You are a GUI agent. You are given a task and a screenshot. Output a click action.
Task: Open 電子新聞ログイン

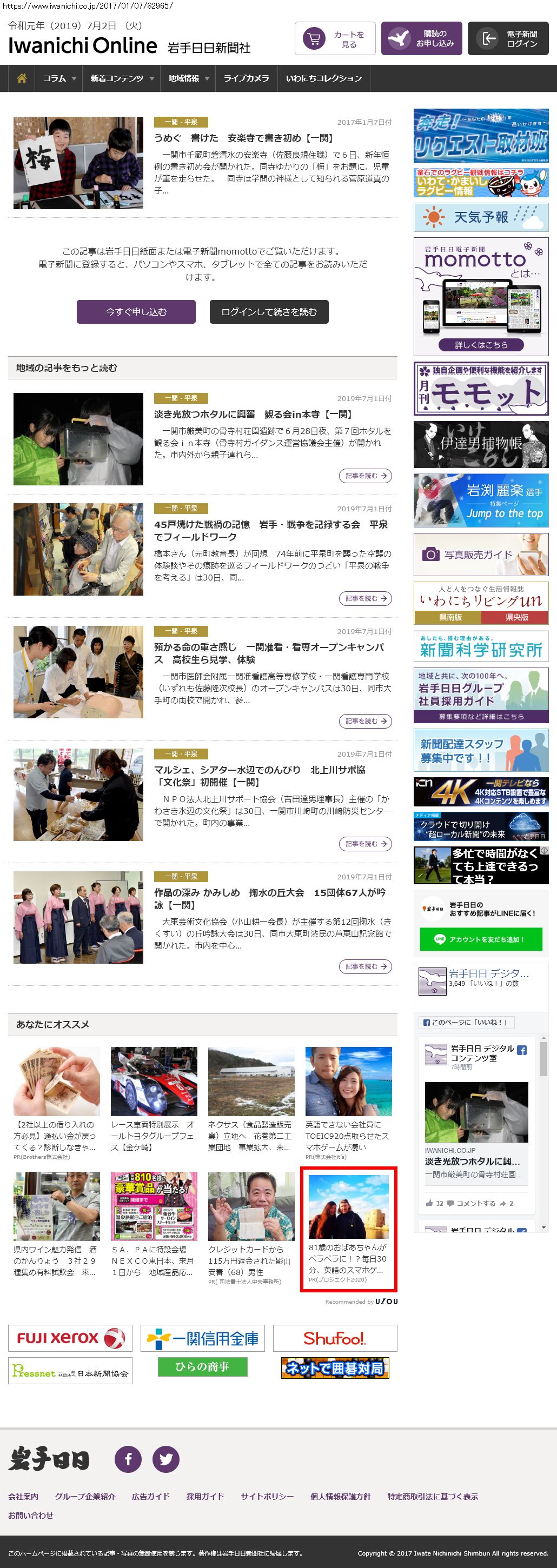coord(508,39)
